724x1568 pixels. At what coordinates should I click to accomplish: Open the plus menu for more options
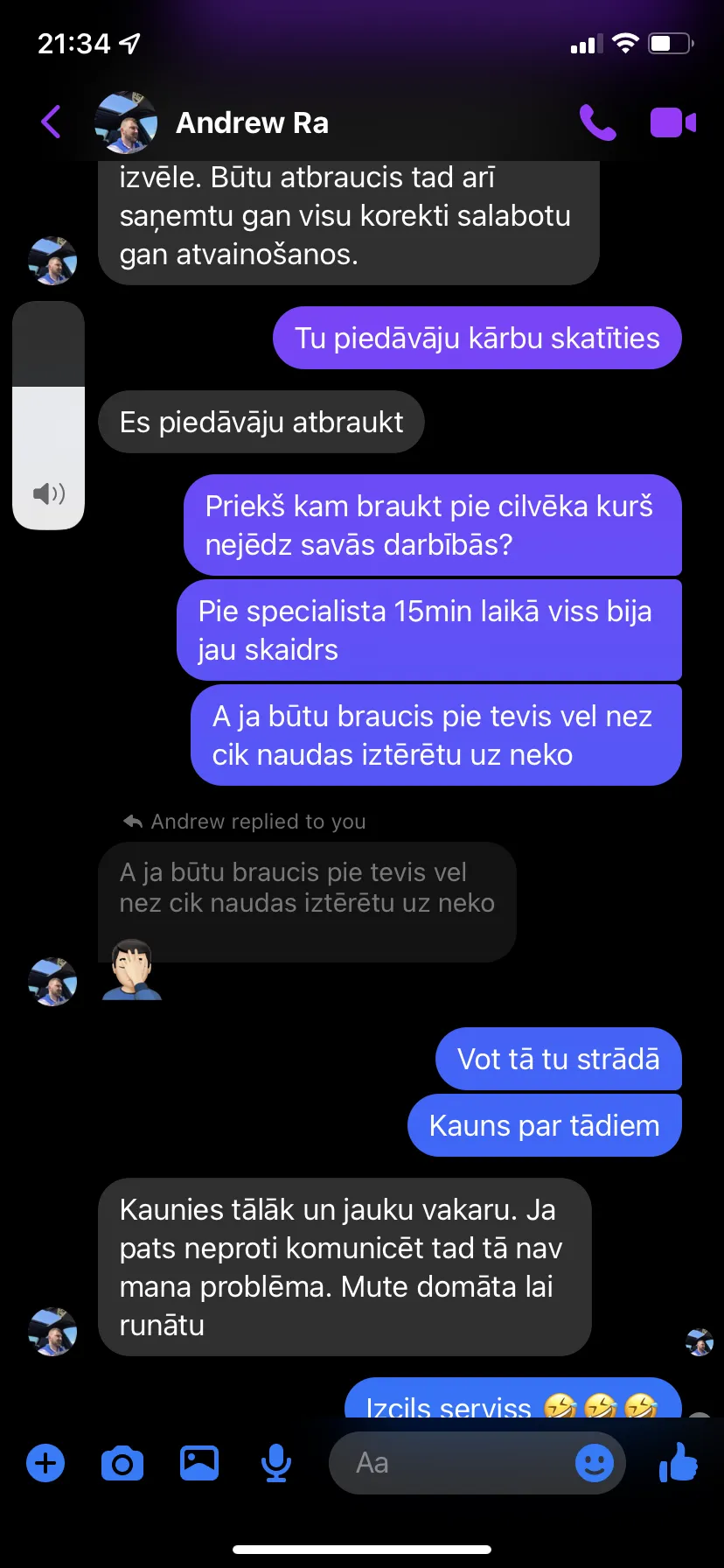tap(45, 1463)
